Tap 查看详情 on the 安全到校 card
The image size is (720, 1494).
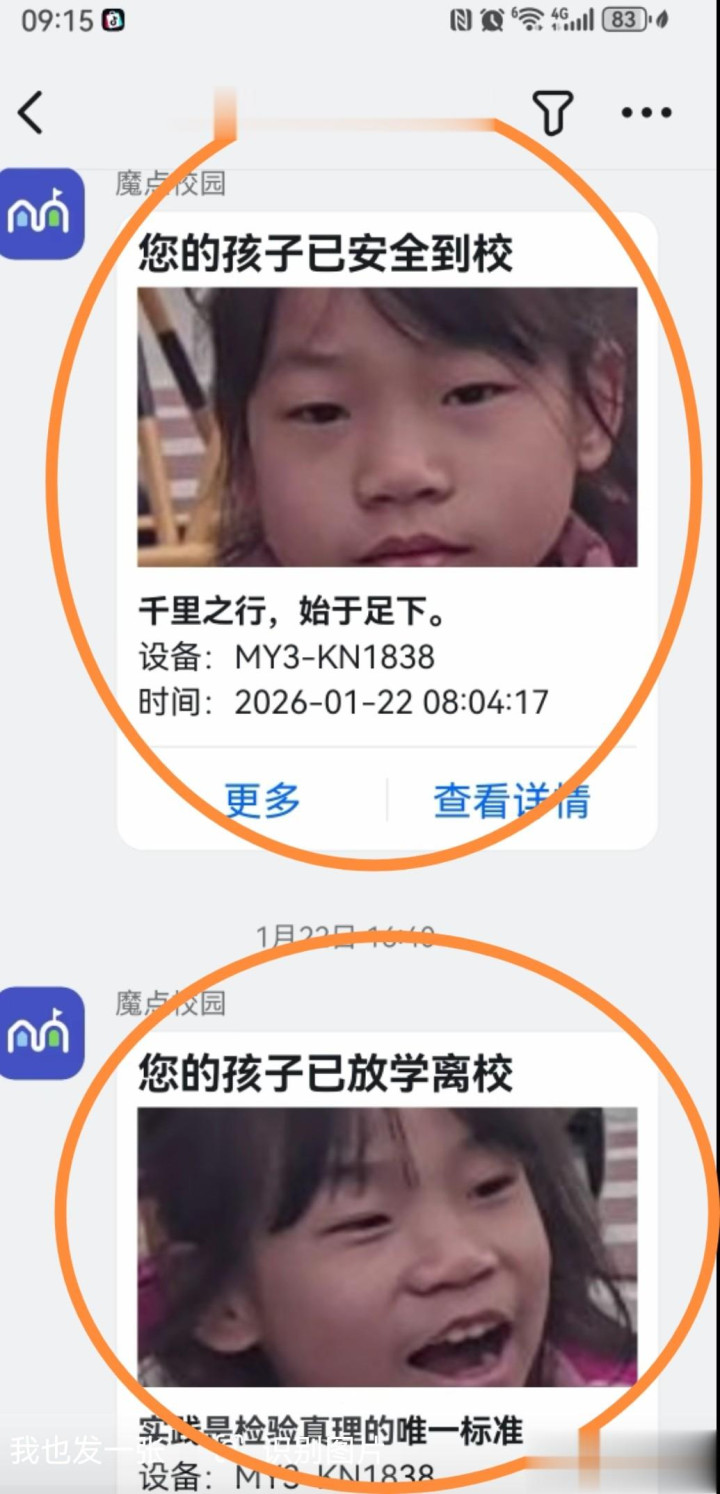coord(511,800)
